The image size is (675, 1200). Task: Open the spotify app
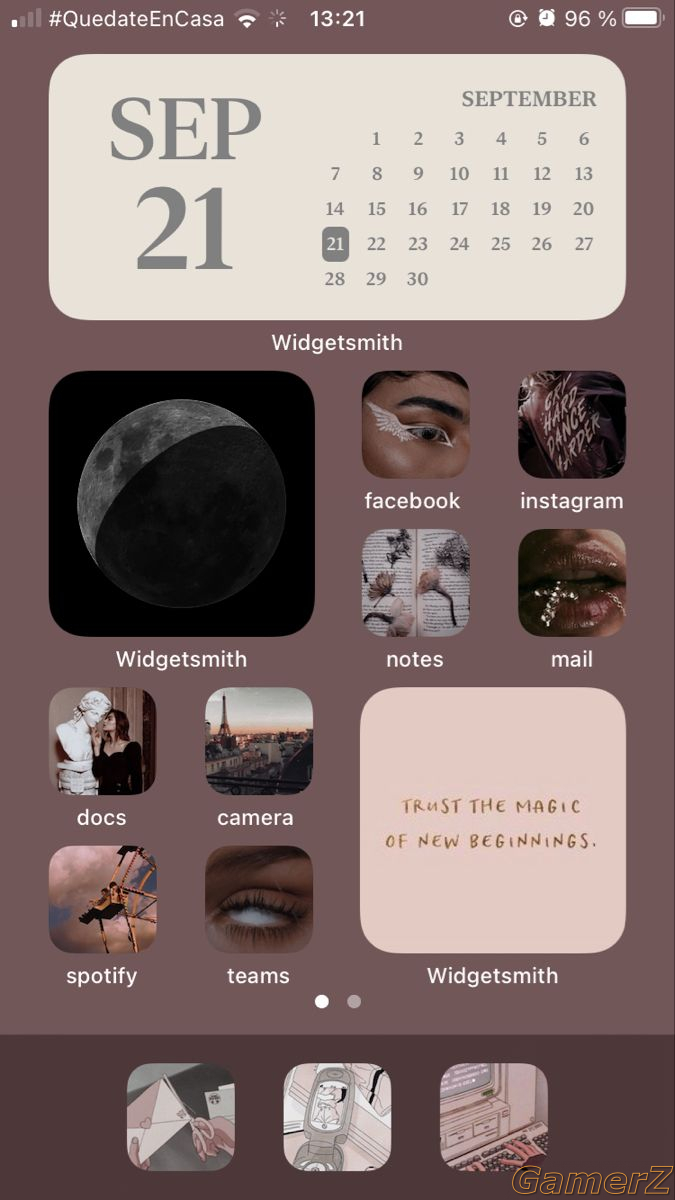(102, 899)
